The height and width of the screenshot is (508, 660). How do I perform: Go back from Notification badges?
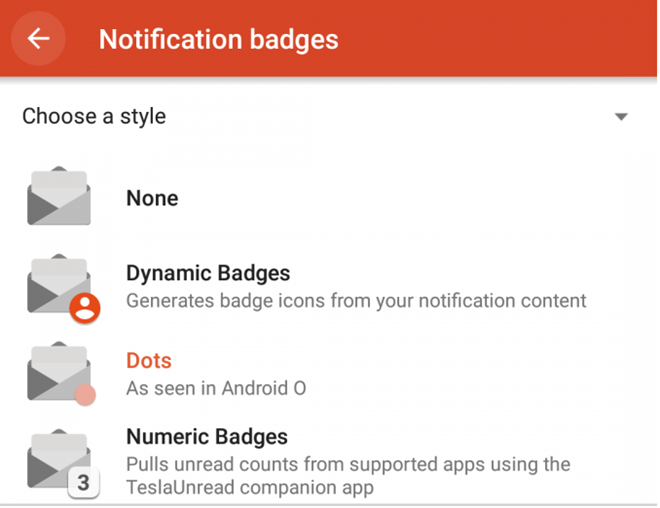(x=38, y=39)
